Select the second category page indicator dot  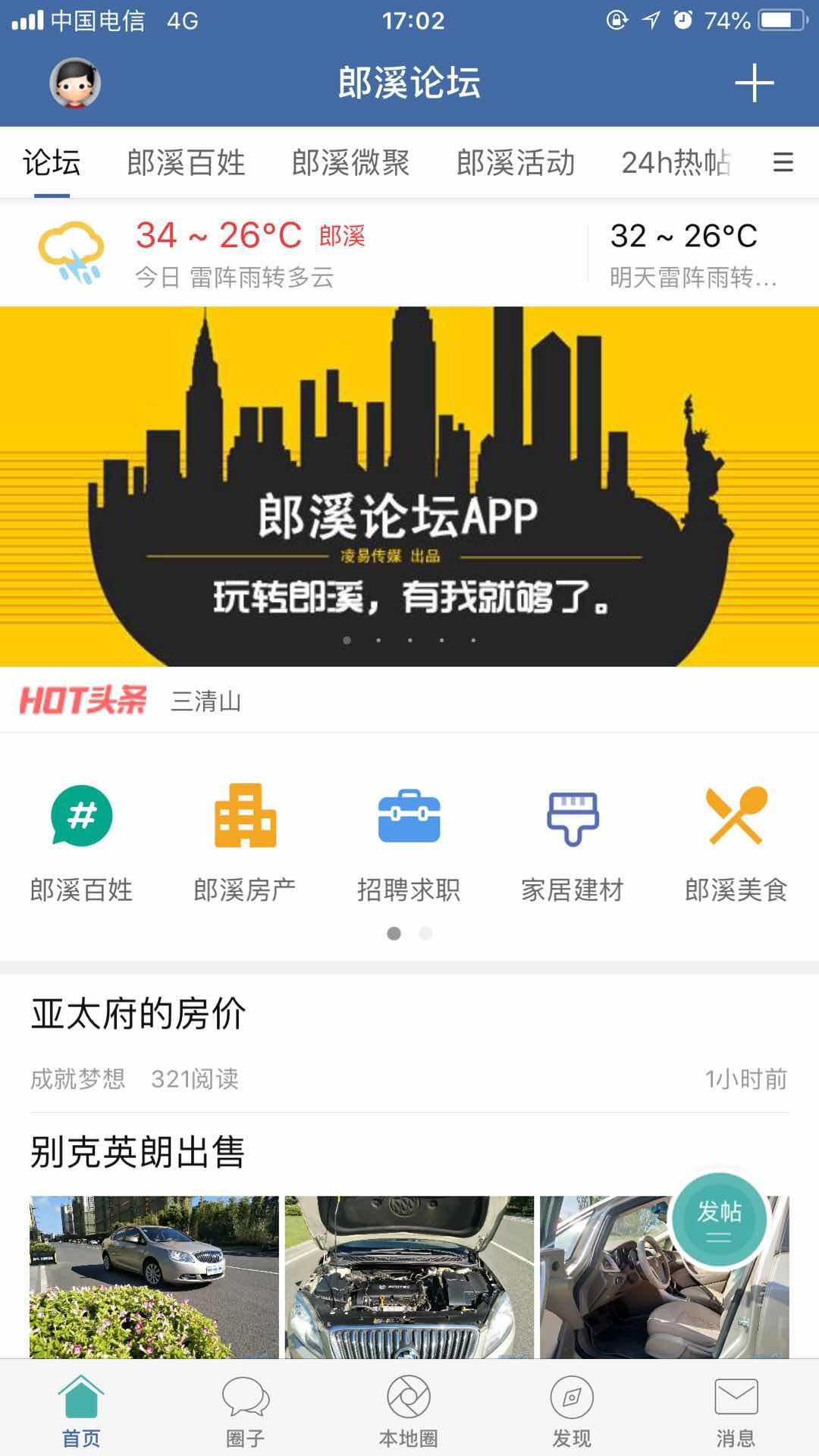tap(425, 935)
